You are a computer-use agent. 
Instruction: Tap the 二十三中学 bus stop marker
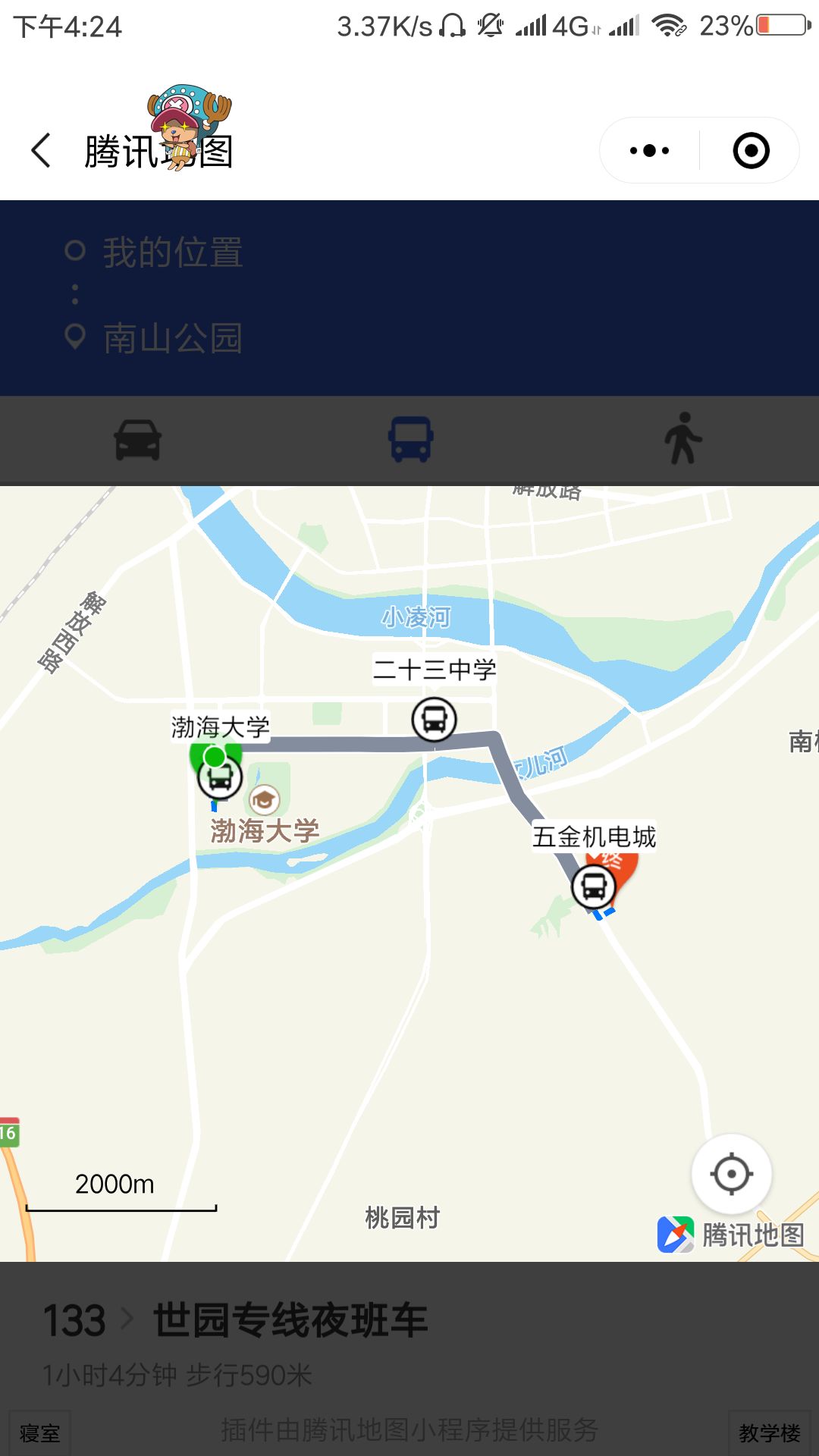tap(434, 719)
